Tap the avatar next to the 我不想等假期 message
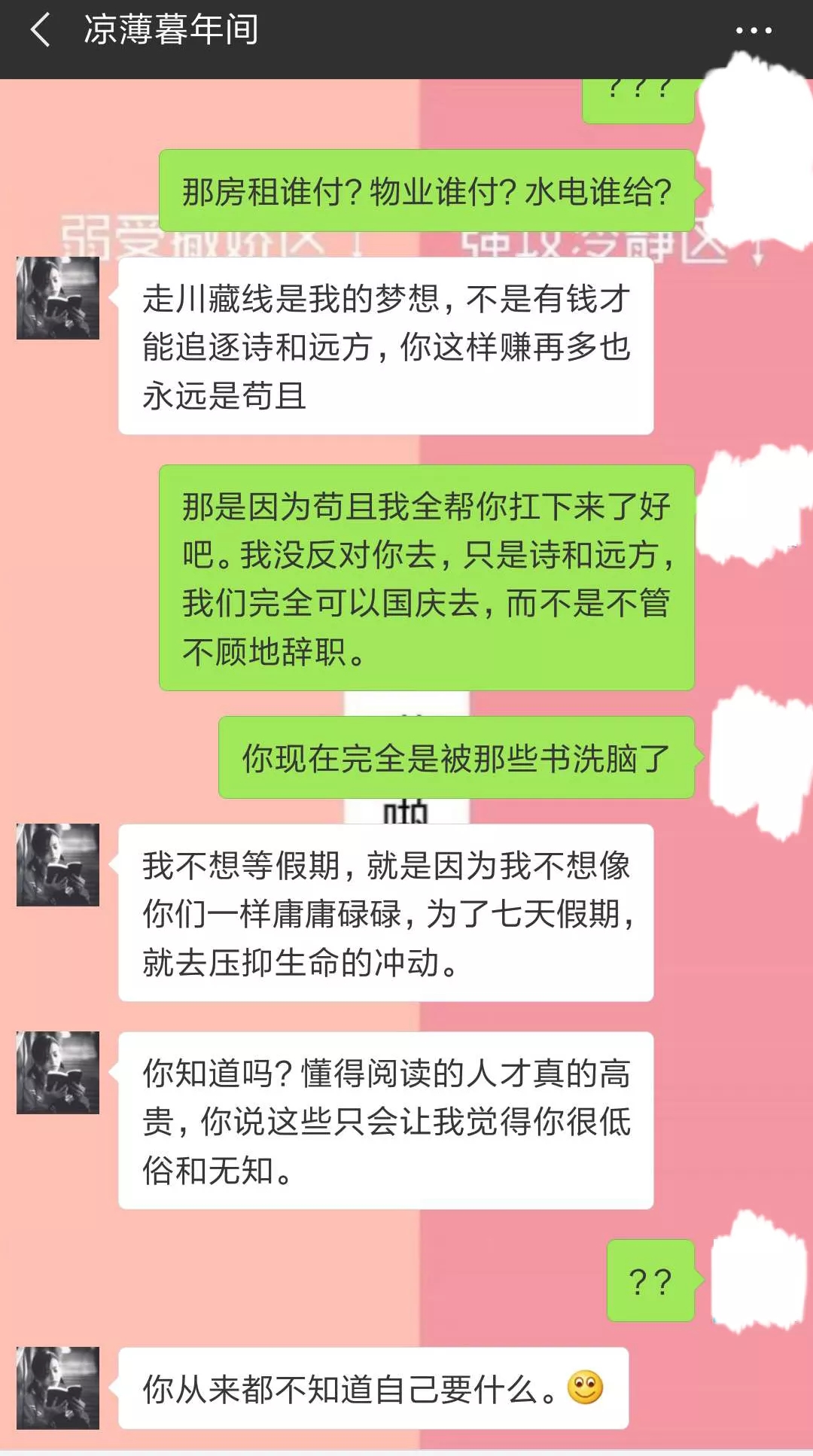 coord(58,865)
